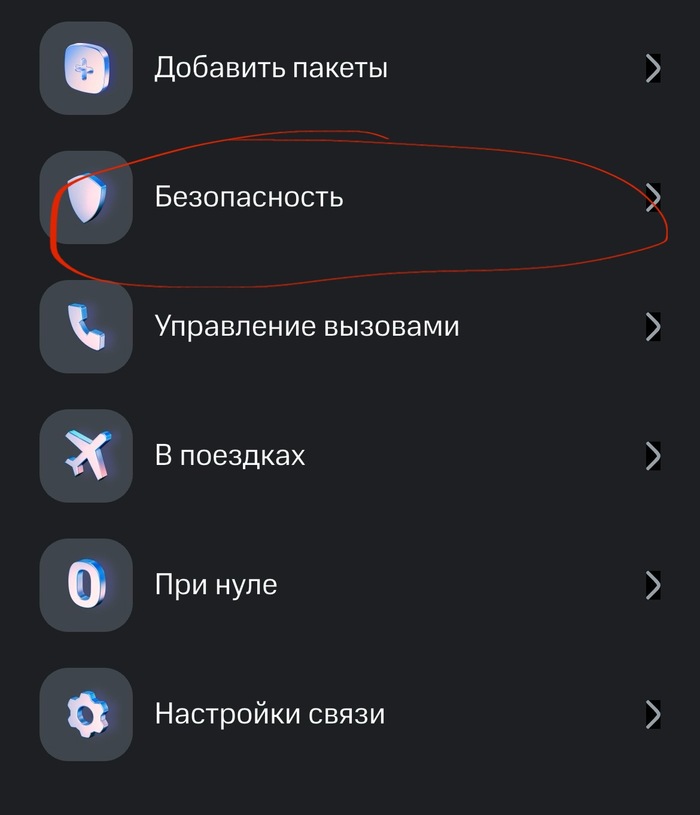700x815 pixels.
Task: Open the Добавить пакеты row
Action: click(x=270, y=68)
